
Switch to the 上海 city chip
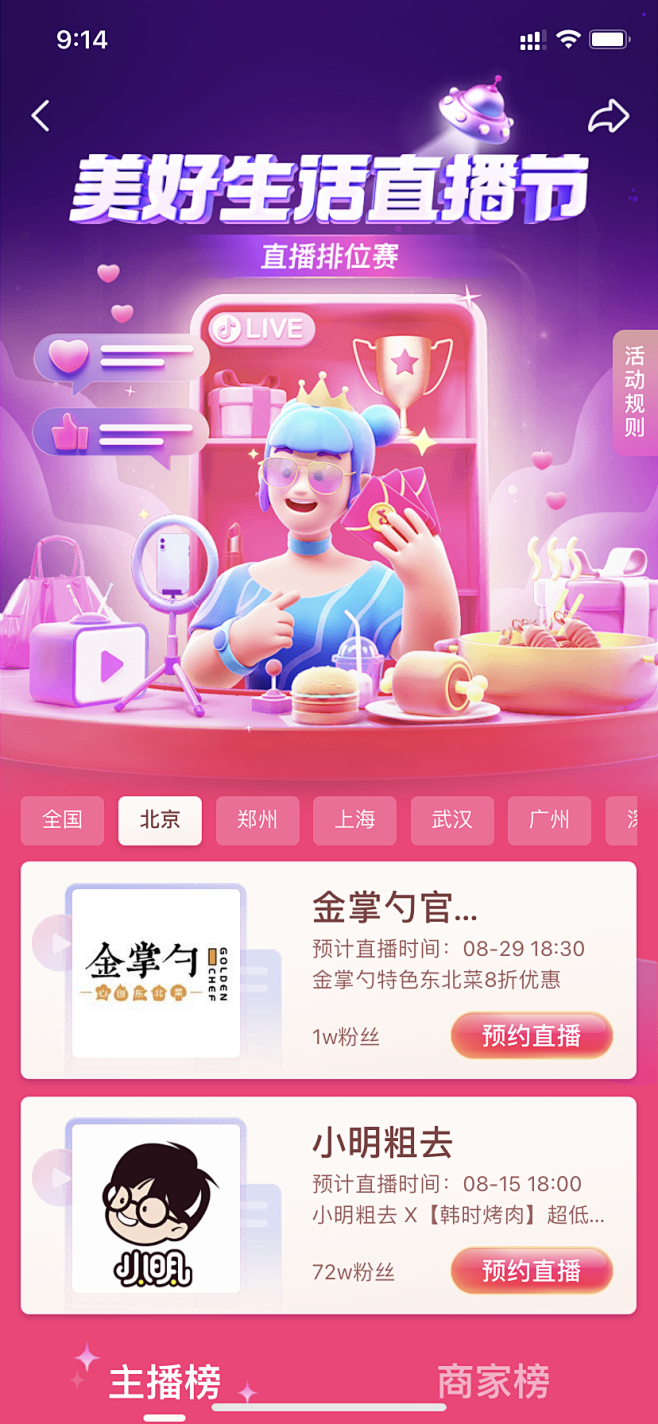pos(354,820)
